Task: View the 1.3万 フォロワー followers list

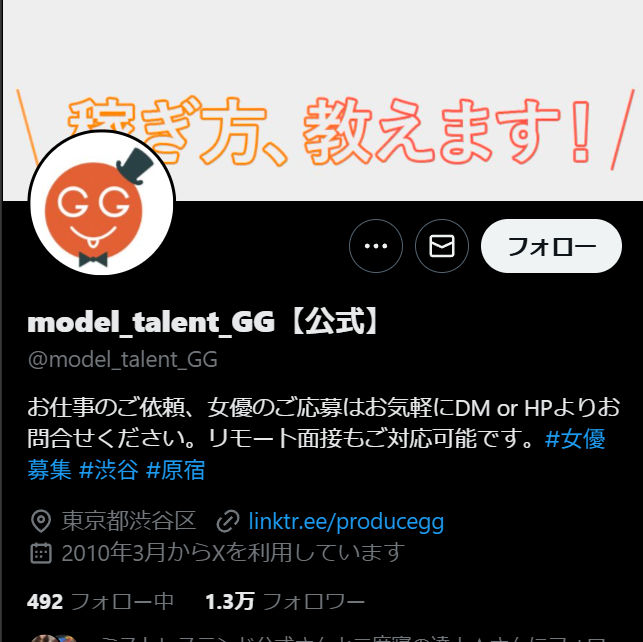Action: [285, 601]
